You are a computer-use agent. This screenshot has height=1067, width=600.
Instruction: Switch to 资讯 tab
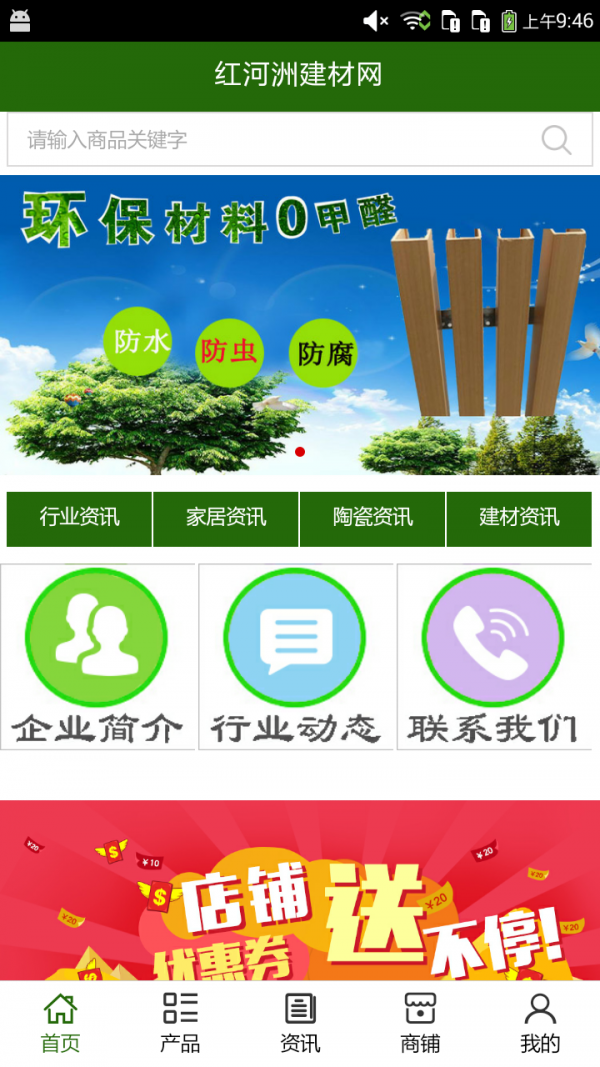point(300,1023)
